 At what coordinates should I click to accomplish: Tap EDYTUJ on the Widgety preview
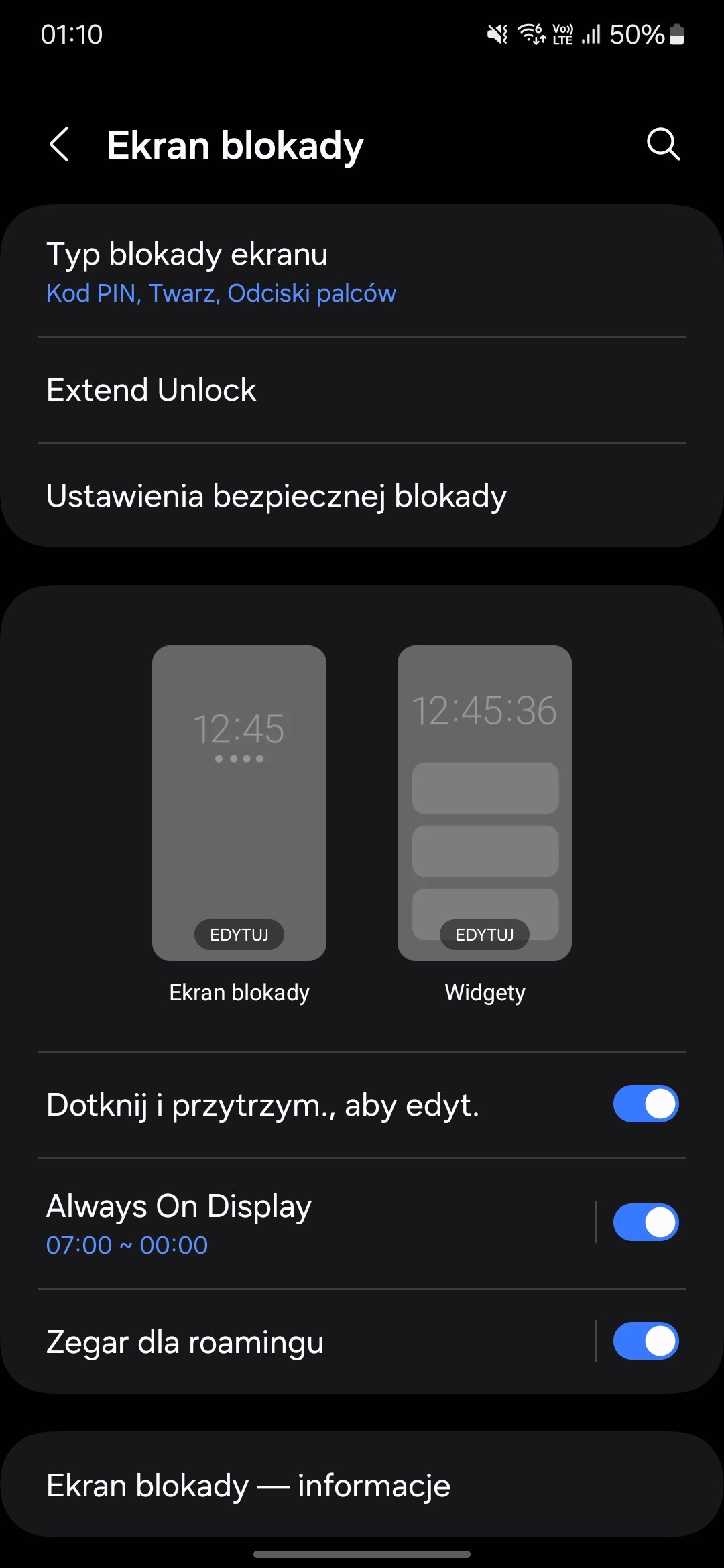(485, 934)
